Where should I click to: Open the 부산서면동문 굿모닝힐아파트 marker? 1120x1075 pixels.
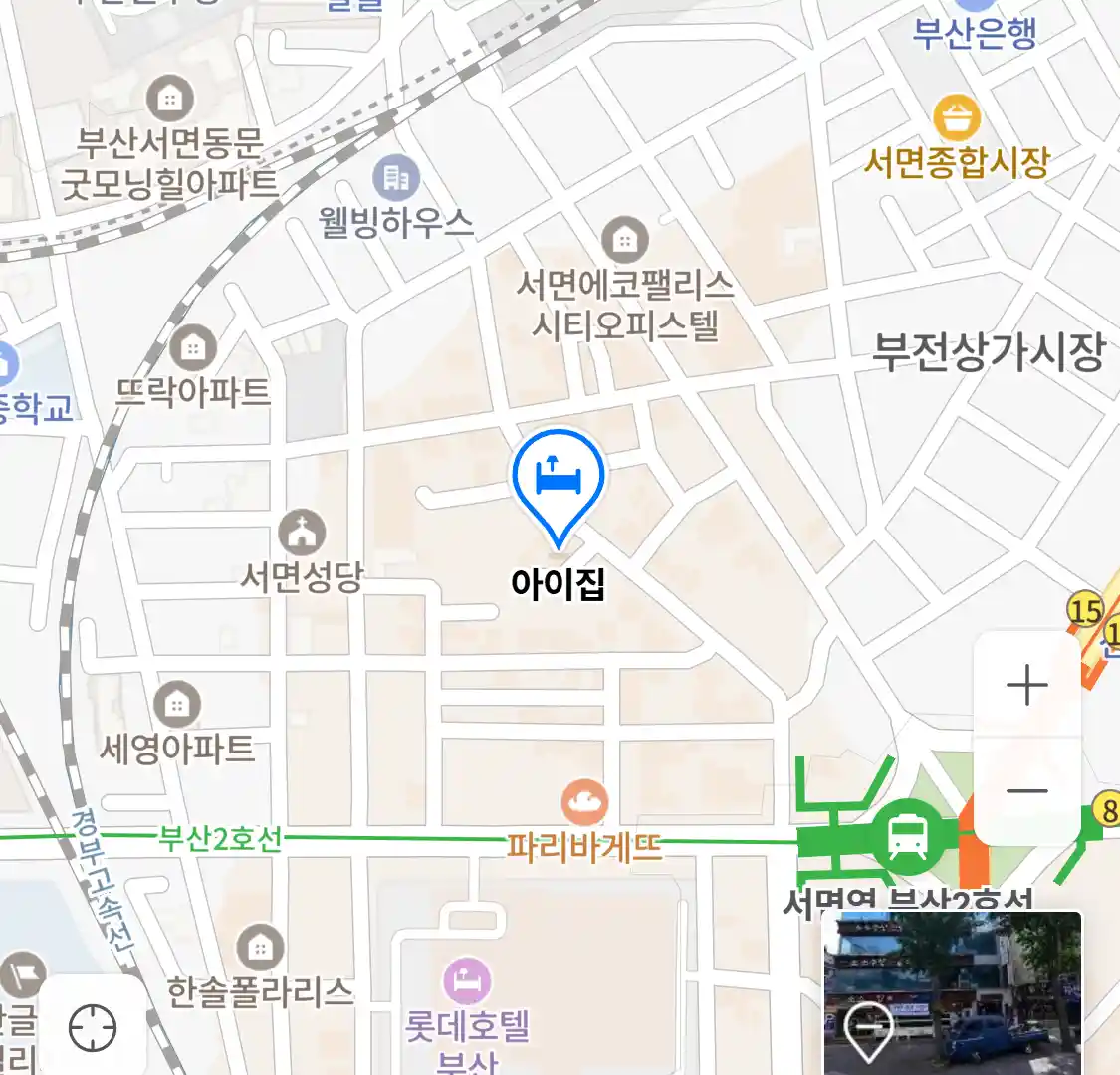click(x=170, y=99)
